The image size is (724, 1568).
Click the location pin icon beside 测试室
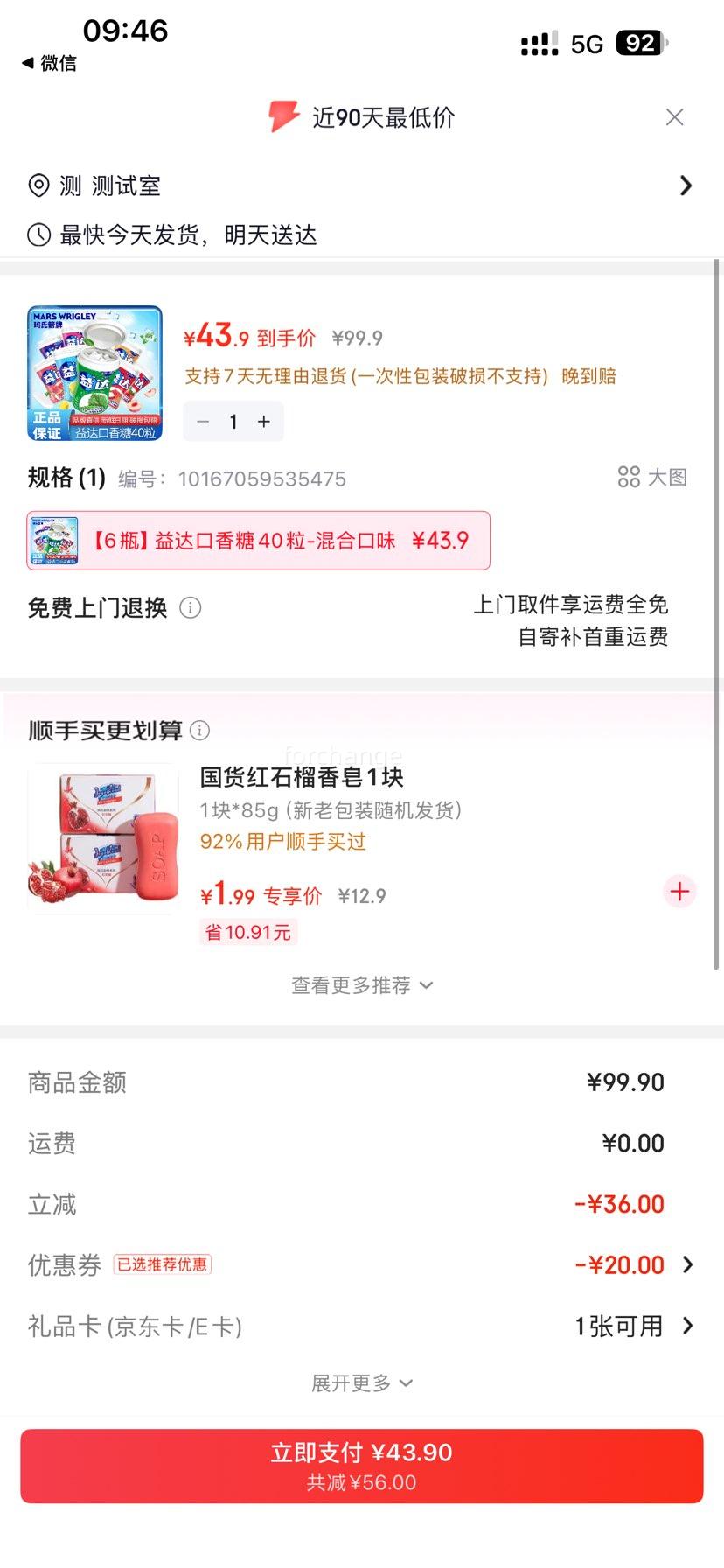[x=38, y=185]
